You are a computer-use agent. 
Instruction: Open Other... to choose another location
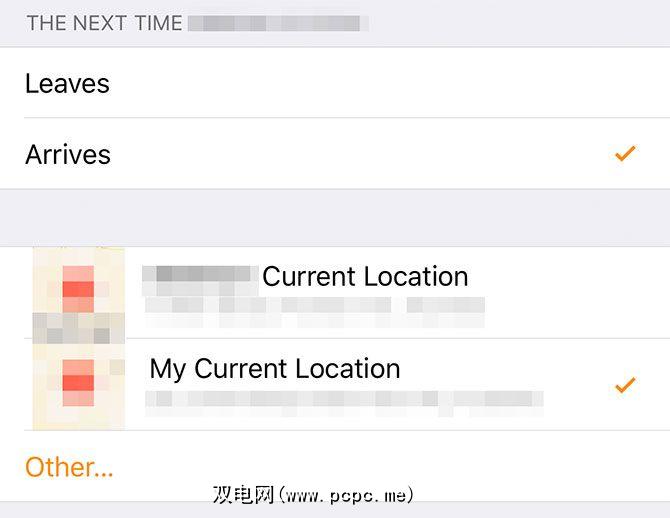point(69,467)
